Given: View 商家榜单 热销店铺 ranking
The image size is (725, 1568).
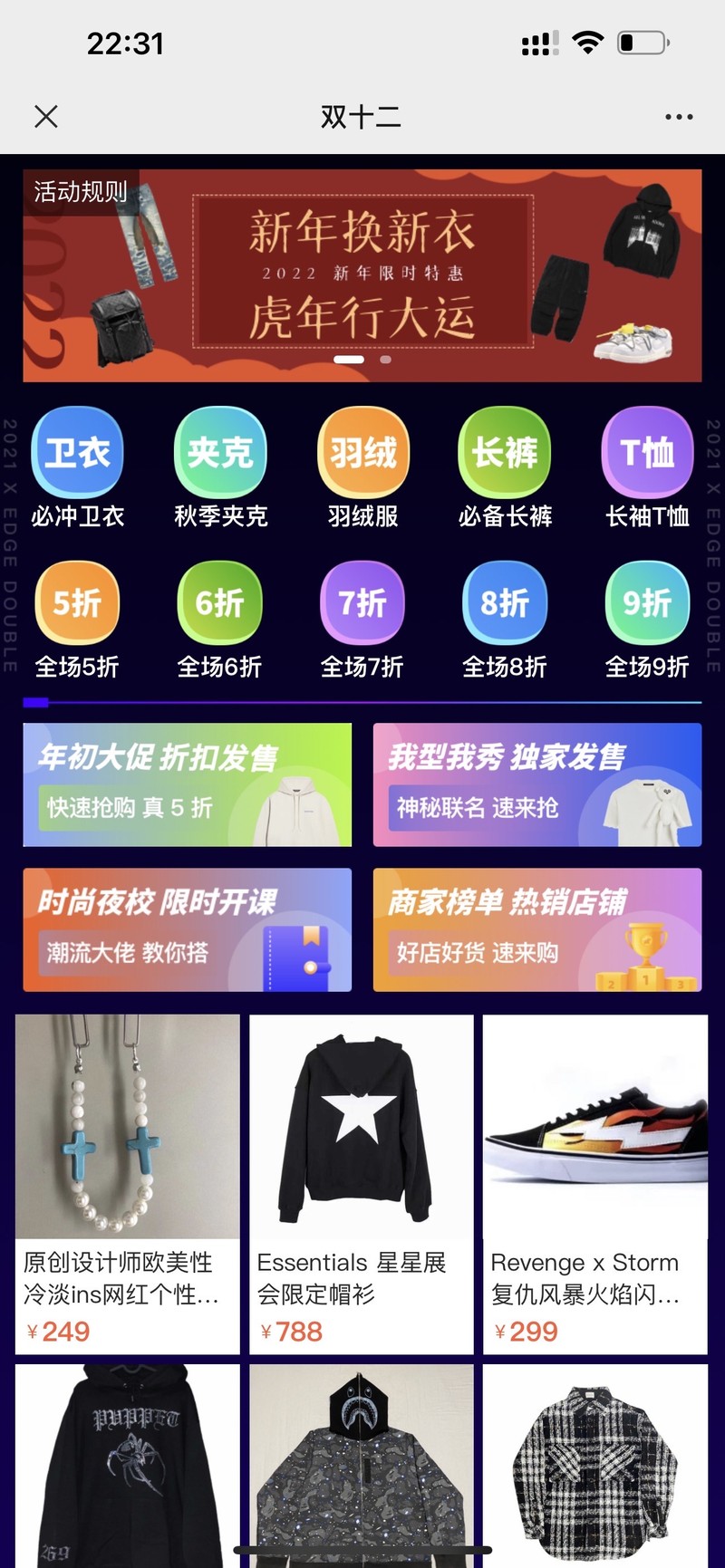Looking at the screenshot, I should click(x=537, y=929).
